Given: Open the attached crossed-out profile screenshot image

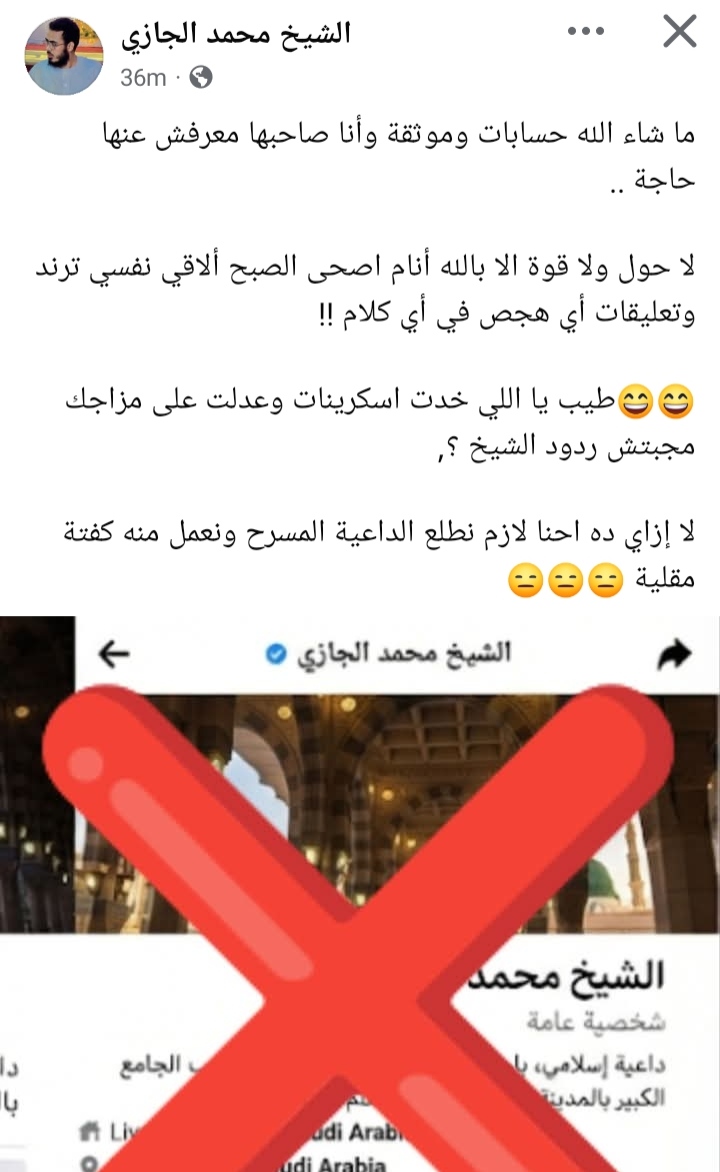Looking at the screenshot, I should [x=360, y=894].
